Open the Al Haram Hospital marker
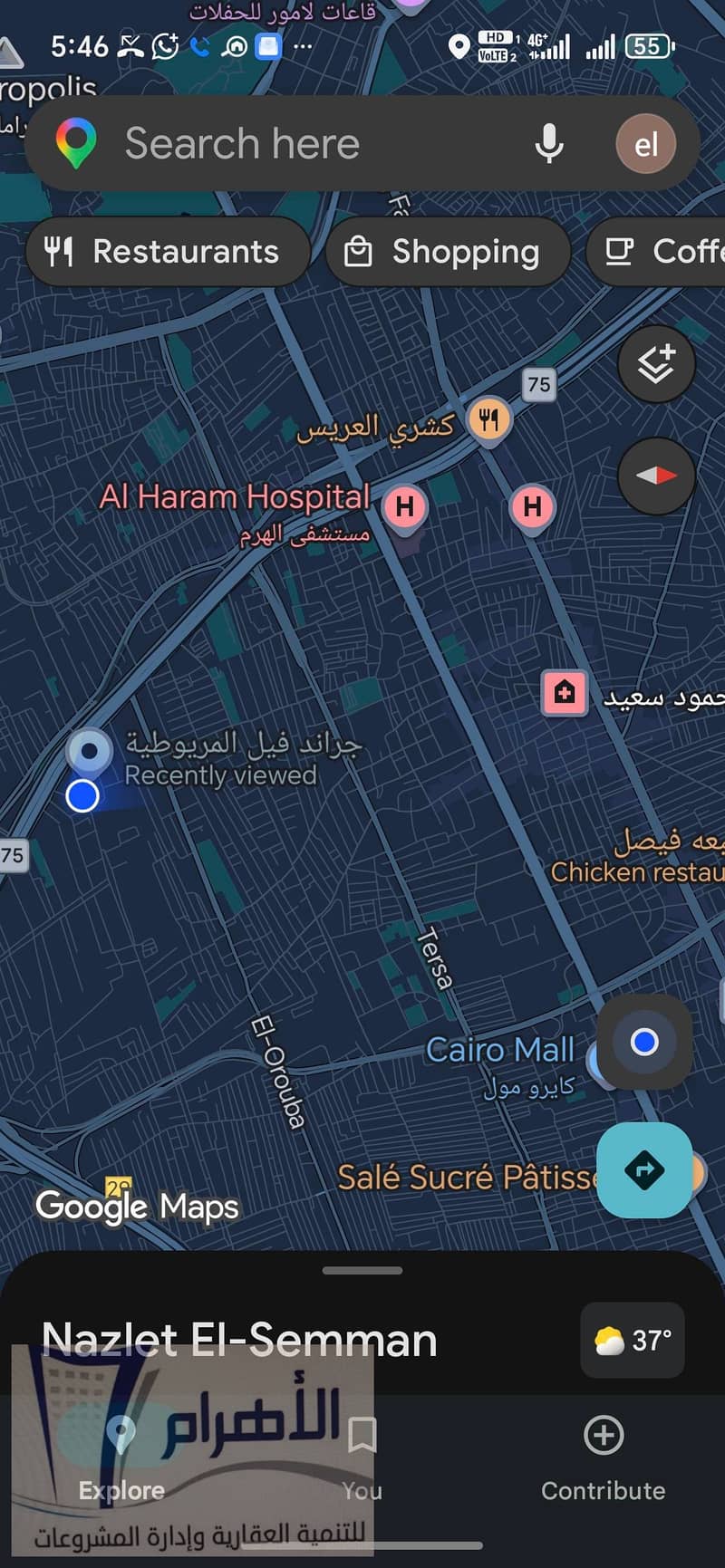 404,506
